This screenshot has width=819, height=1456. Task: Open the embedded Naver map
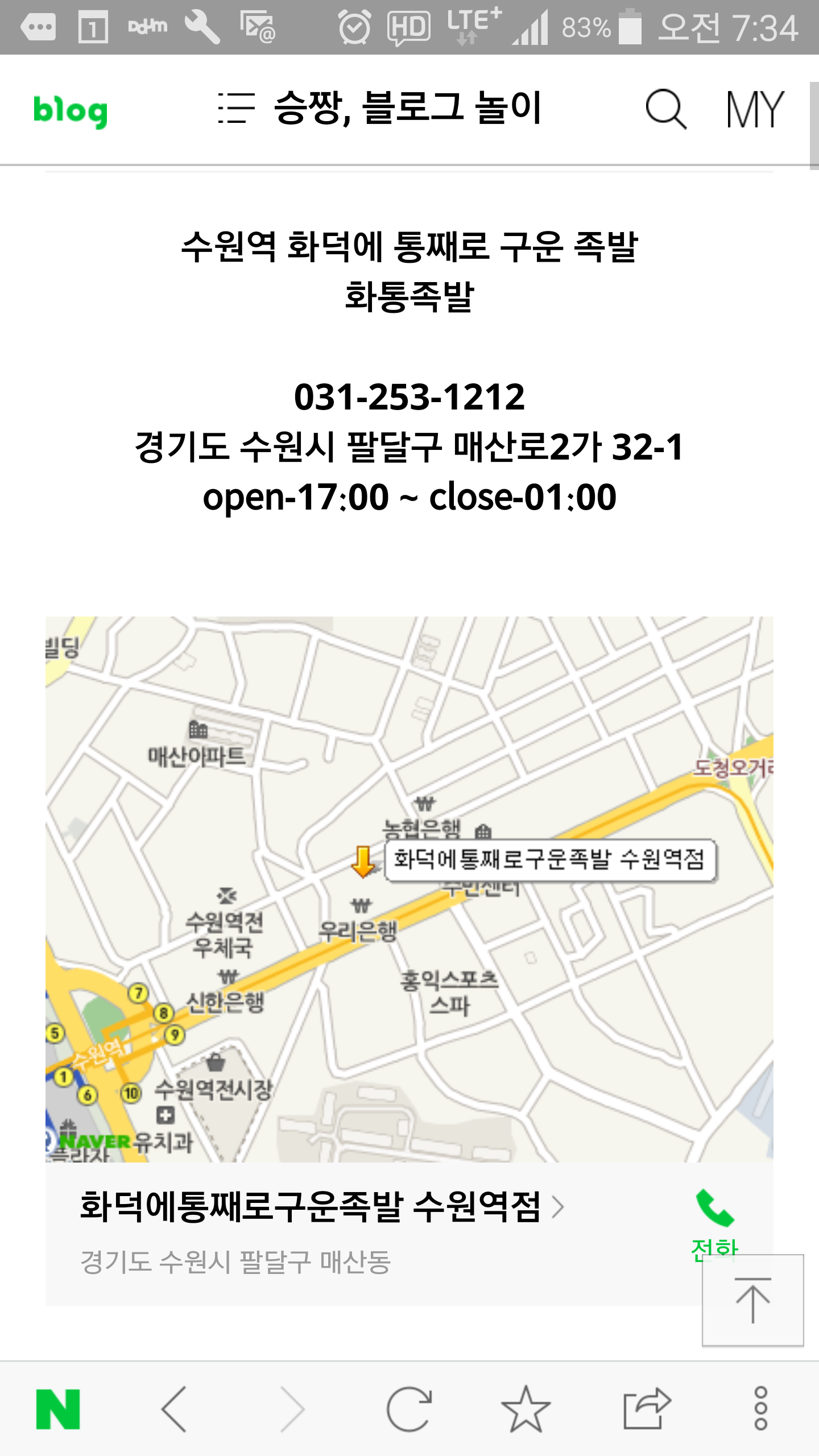pos(409,888)
